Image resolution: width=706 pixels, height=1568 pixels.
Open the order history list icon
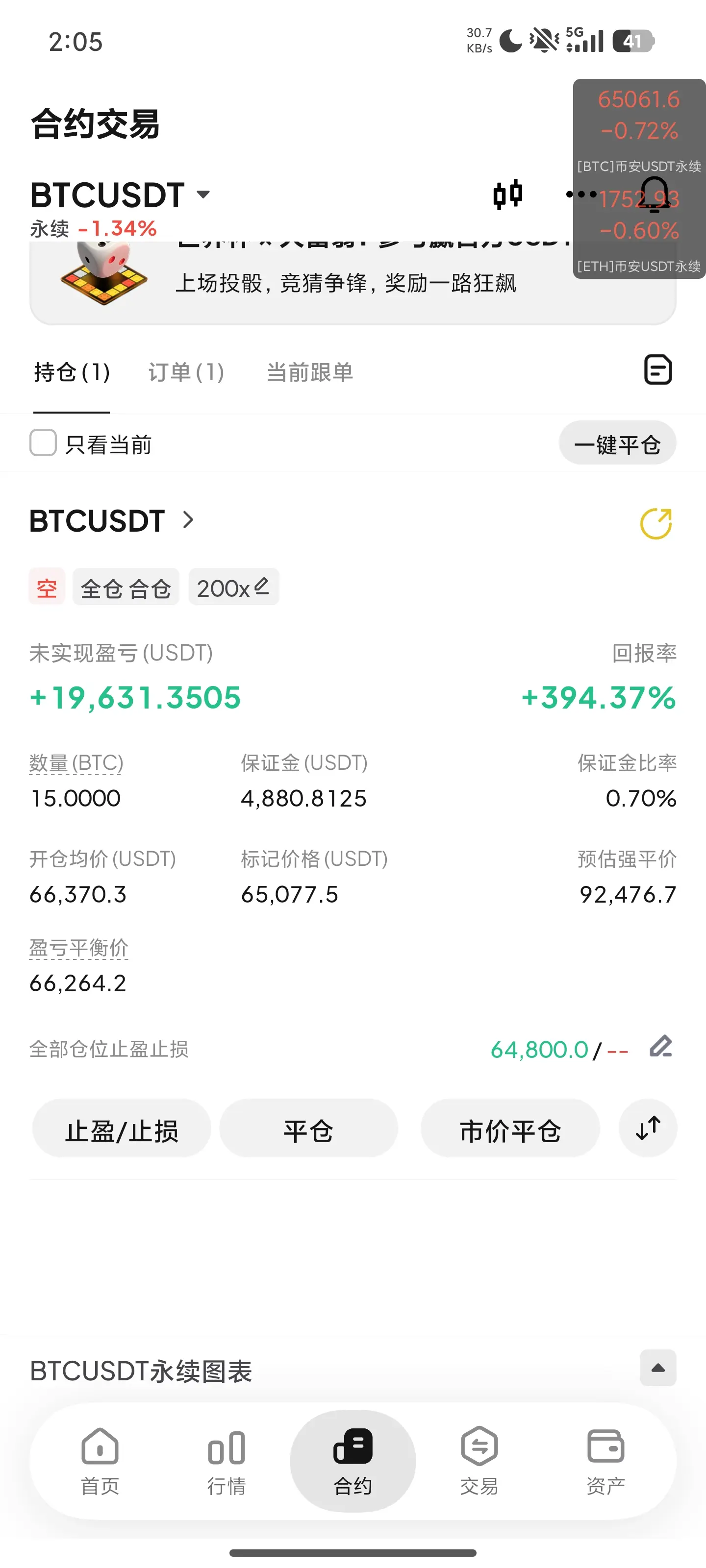[x=658, y=369]
